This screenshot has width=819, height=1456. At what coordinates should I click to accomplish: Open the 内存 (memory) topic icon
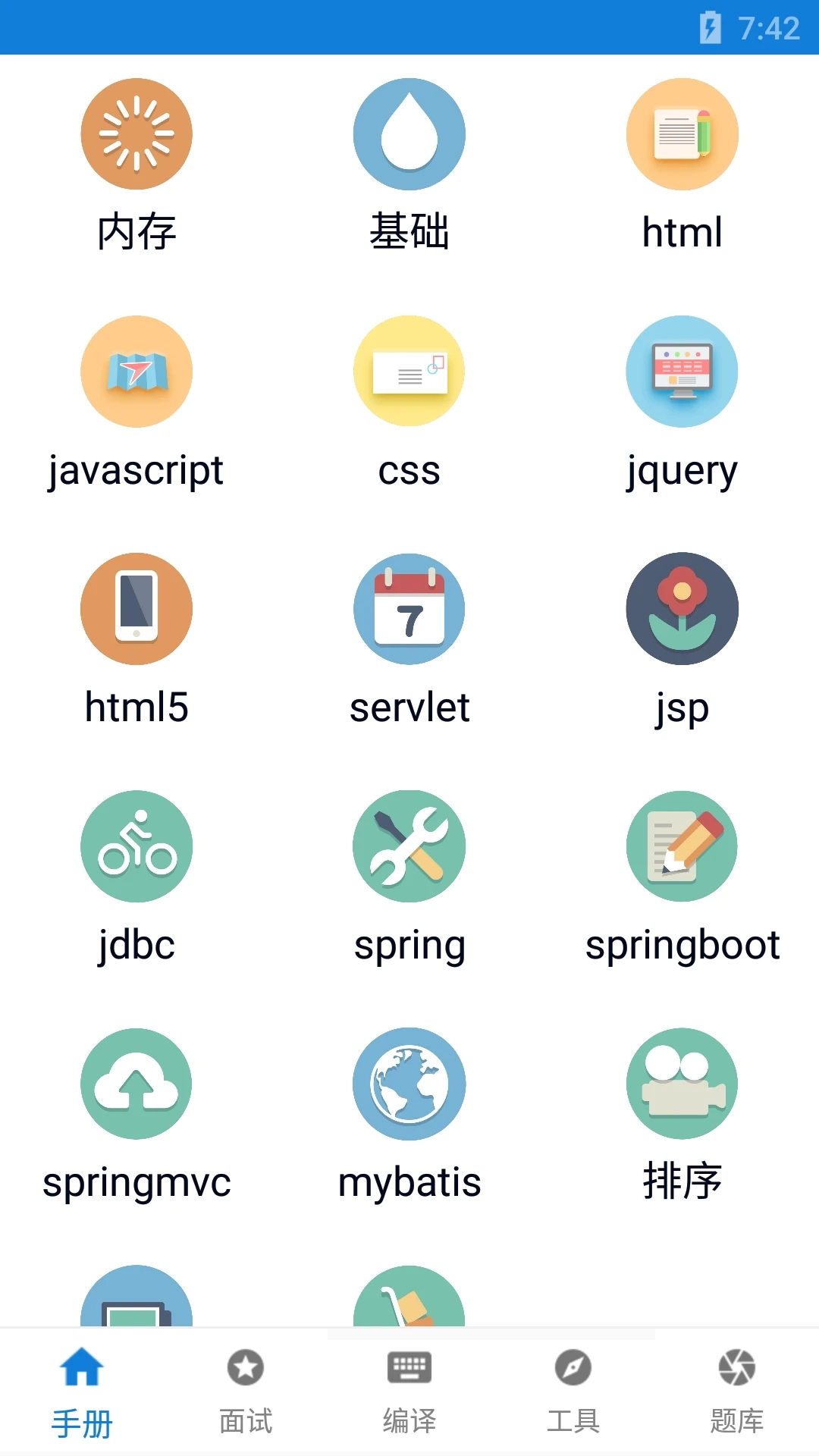[x=136, y=133]
